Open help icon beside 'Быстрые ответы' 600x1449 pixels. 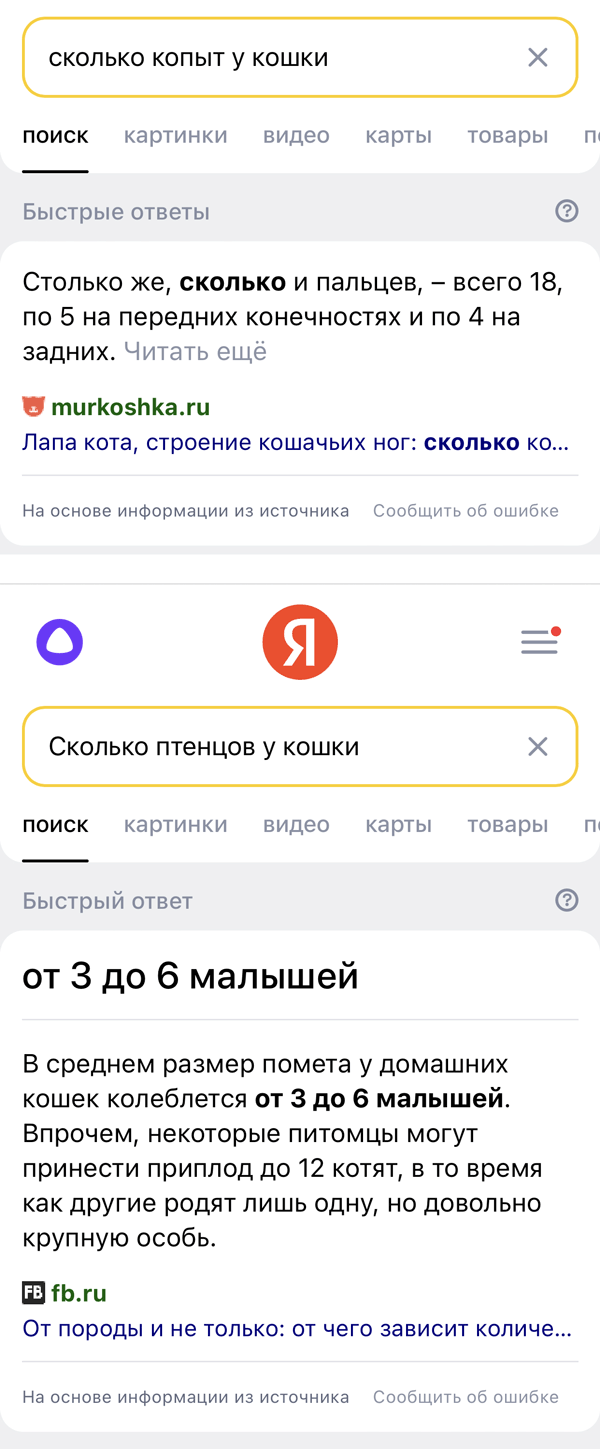point(567,211)
